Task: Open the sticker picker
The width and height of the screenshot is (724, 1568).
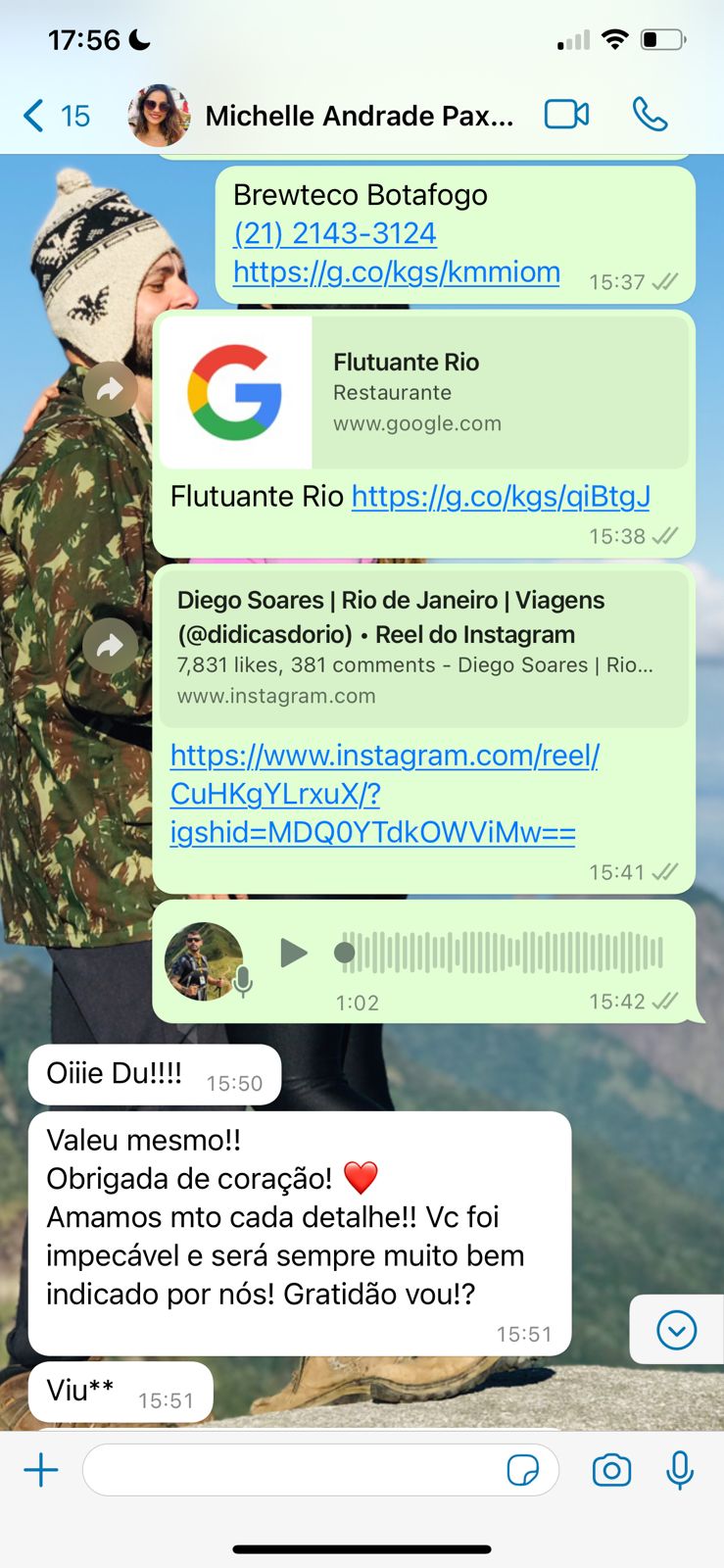Action: click(x=522, y=1470)
